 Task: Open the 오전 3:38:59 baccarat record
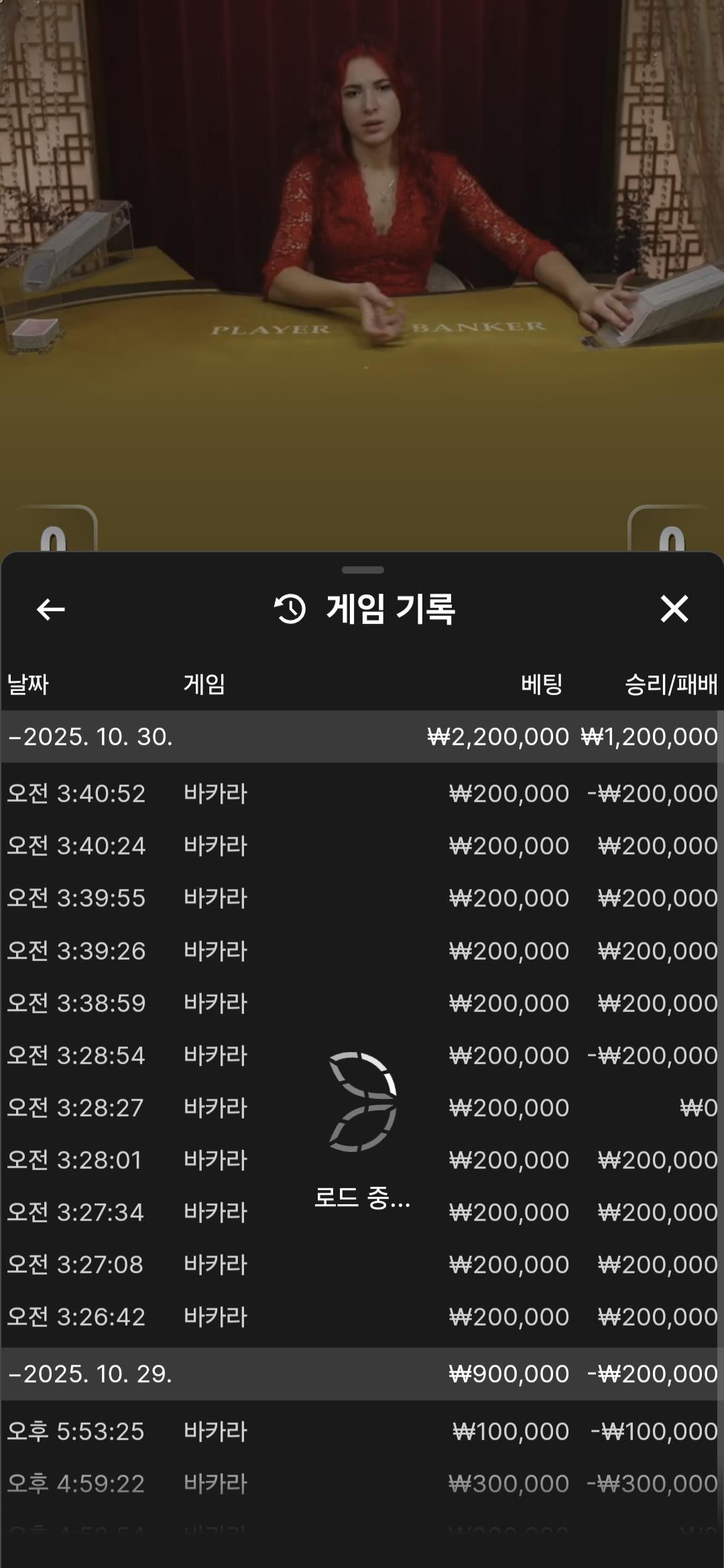[362, 1003]
